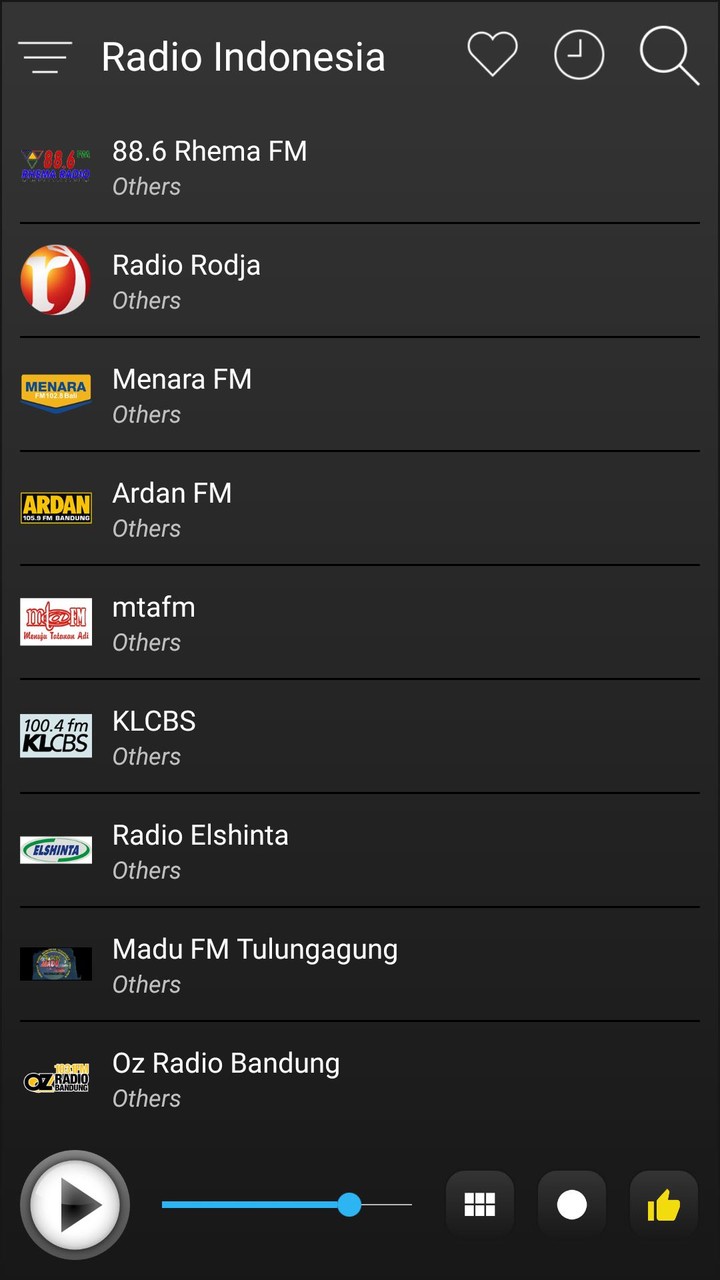Click the thumbs up icon
The width and height of the screenshot is (720, 1280).
[663, 1205]
